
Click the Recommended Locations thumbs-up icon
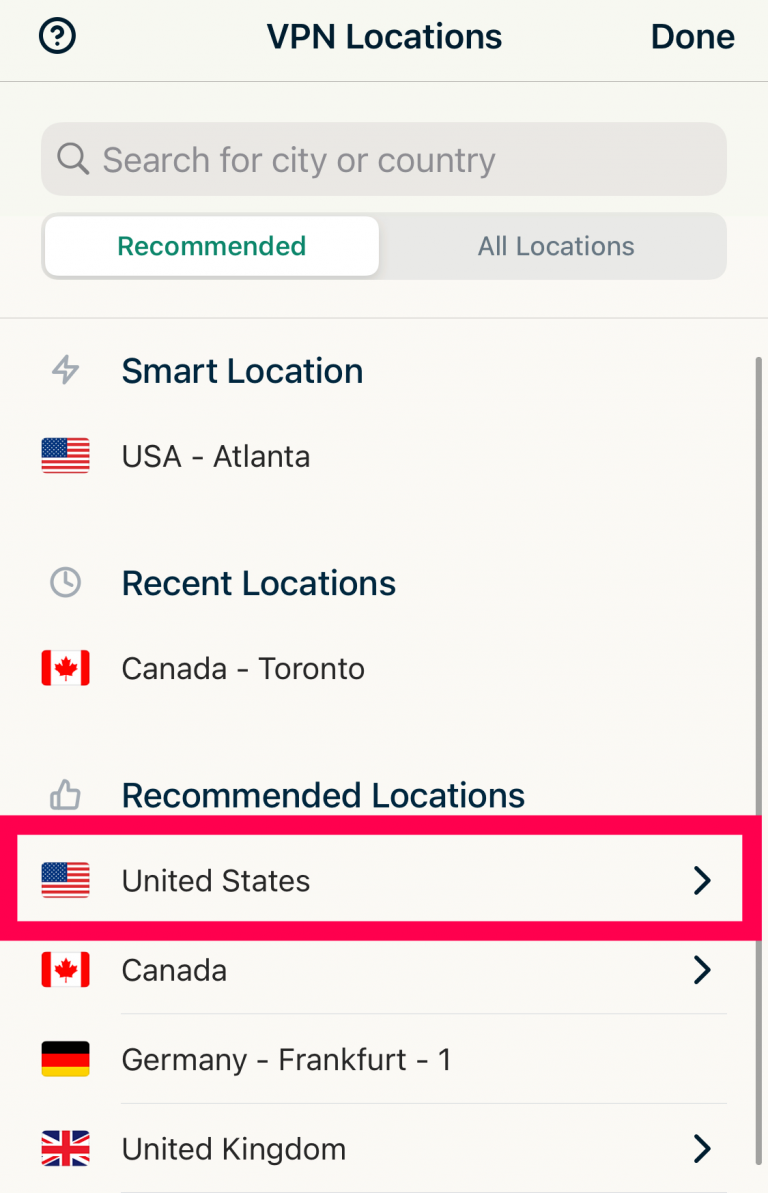point(64,795)
